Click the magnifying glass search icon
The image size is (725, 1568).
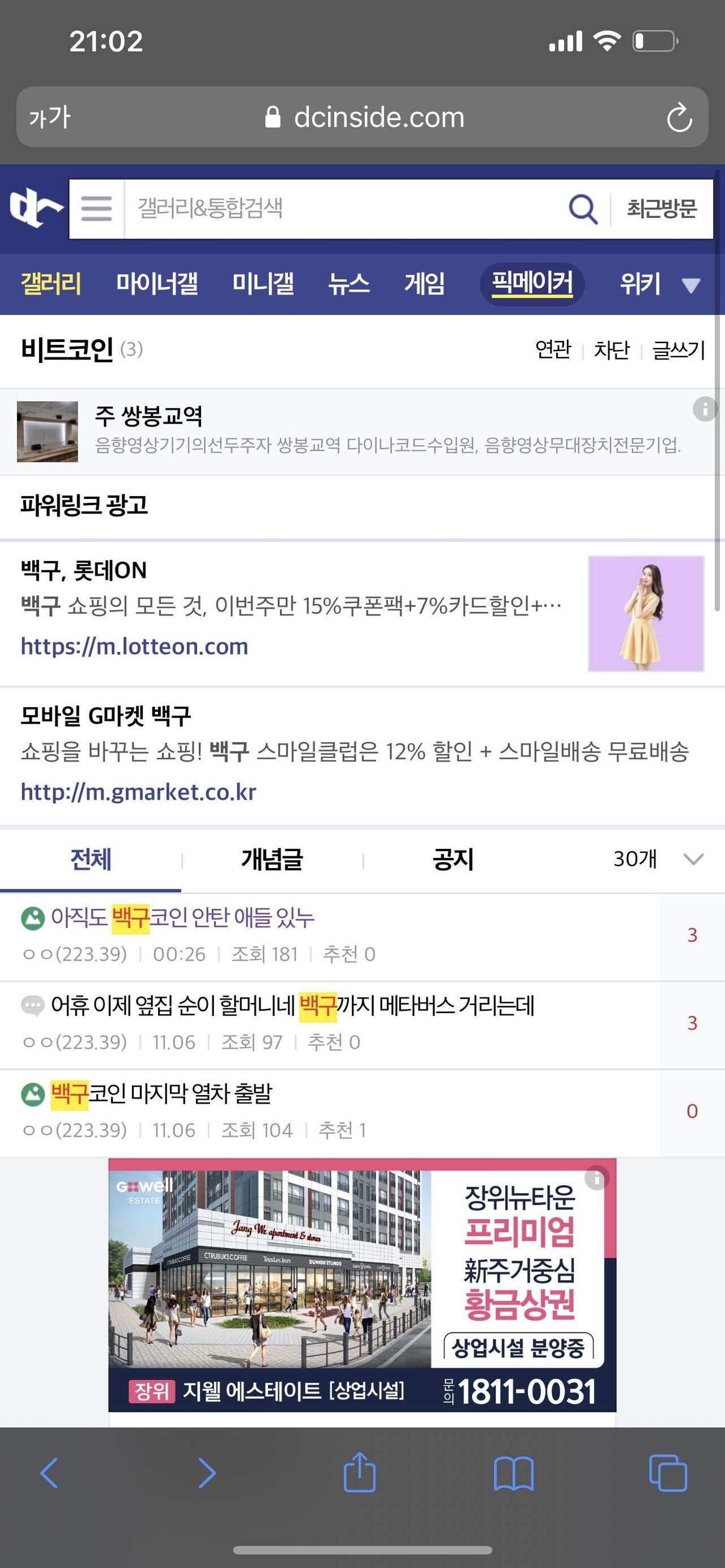coord(583,209)
